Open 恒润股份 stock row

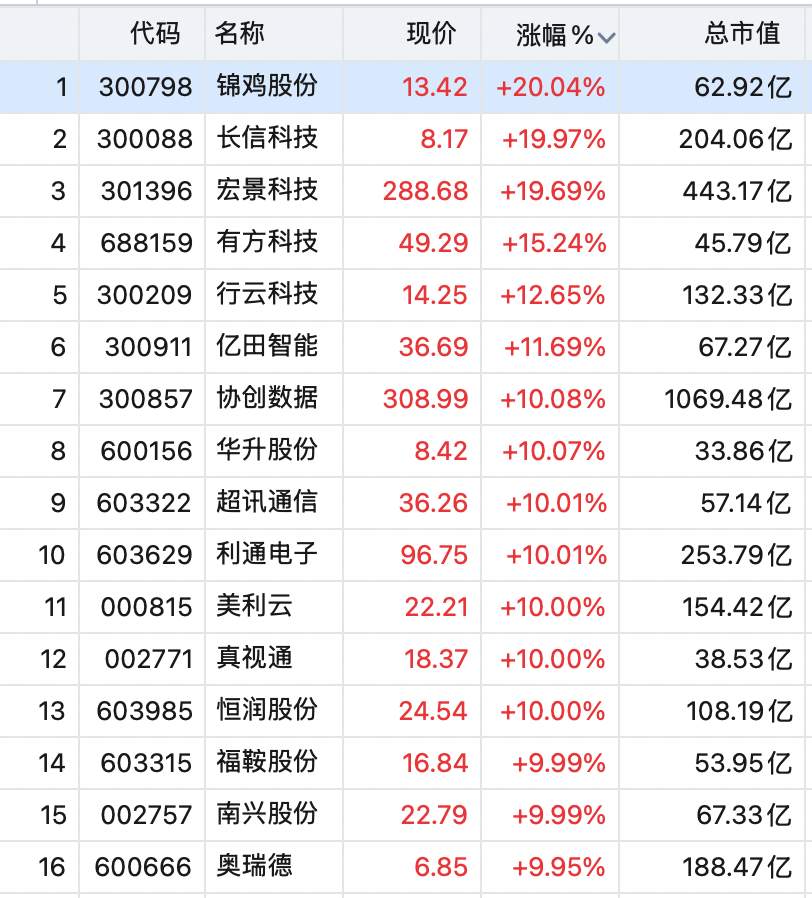266,710
